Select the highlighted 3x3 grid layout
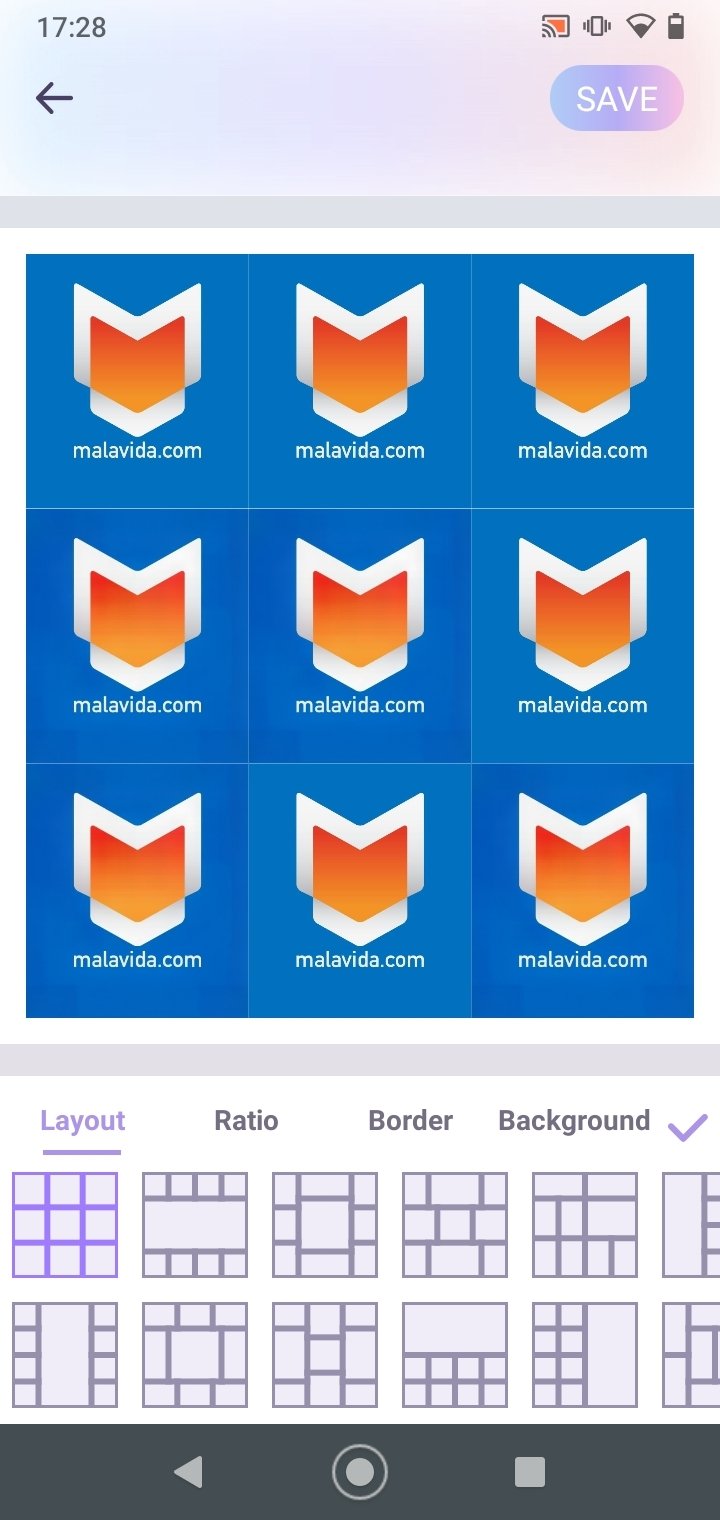 tap(65, 1225)
